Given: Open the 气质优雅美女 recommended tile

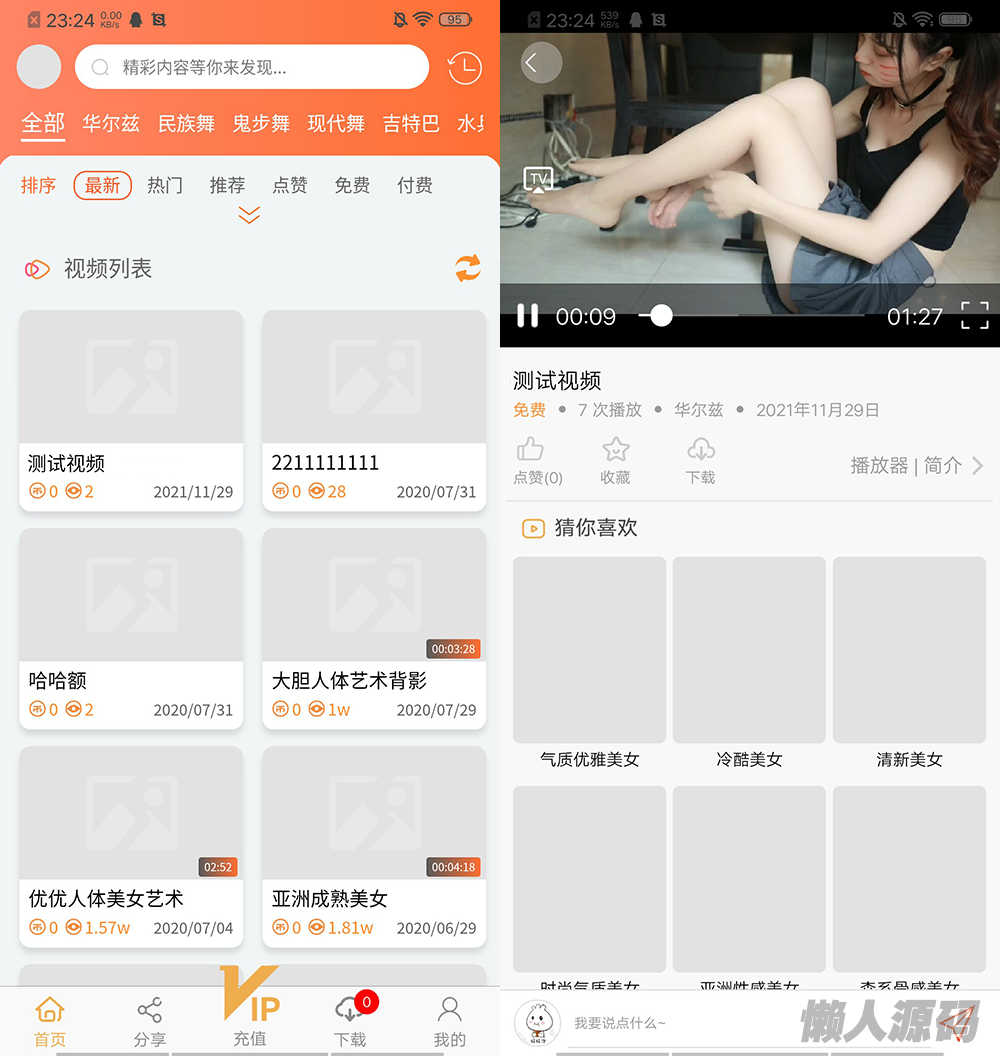Looking at the screenshot, I should pos(589,662).
